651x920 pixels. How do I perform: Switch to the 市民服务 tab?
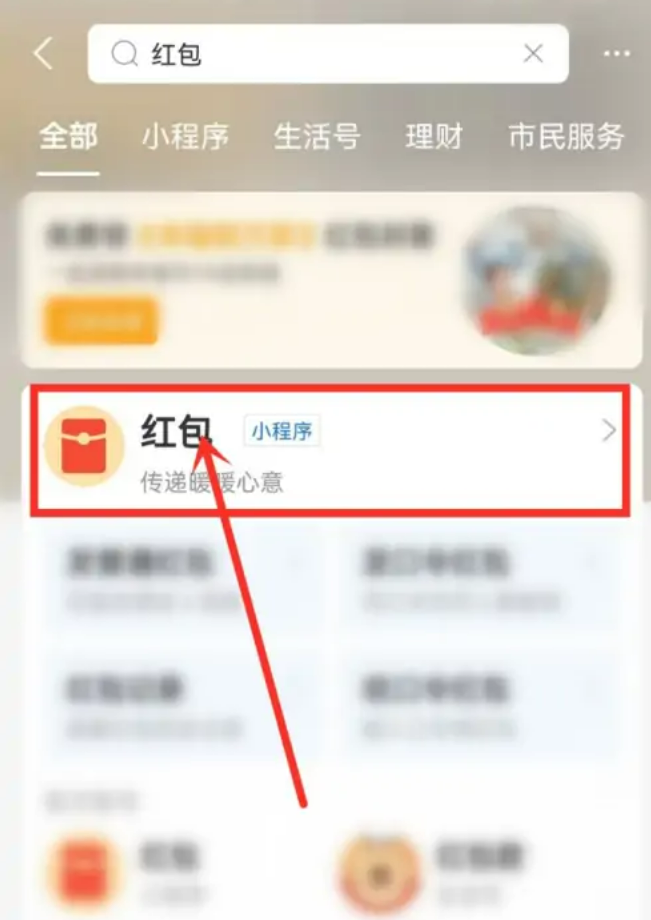click(x=566, y=137)
